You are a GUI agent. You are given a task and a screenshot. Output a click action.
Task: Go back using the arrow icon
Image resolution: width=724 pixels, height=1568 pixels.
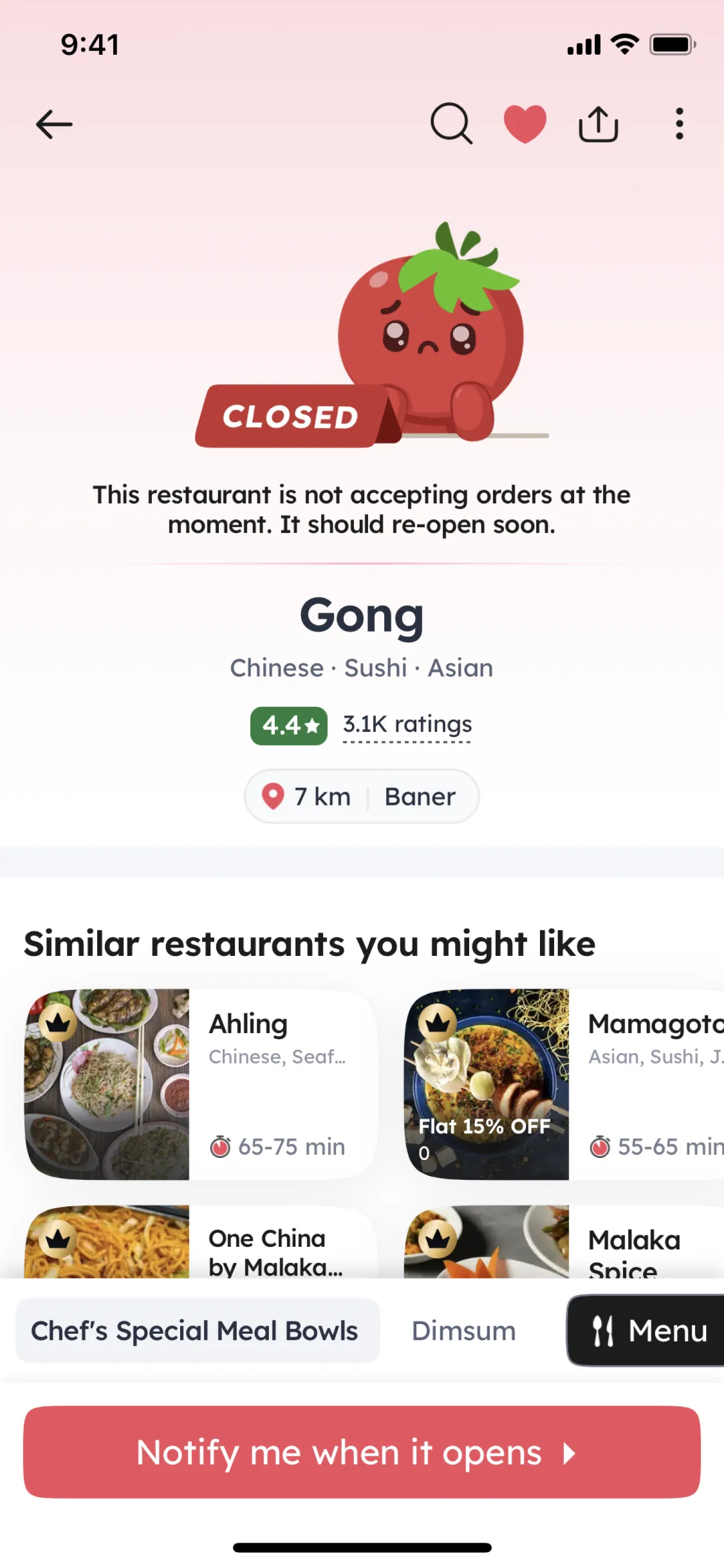click(x=54, y=124)
